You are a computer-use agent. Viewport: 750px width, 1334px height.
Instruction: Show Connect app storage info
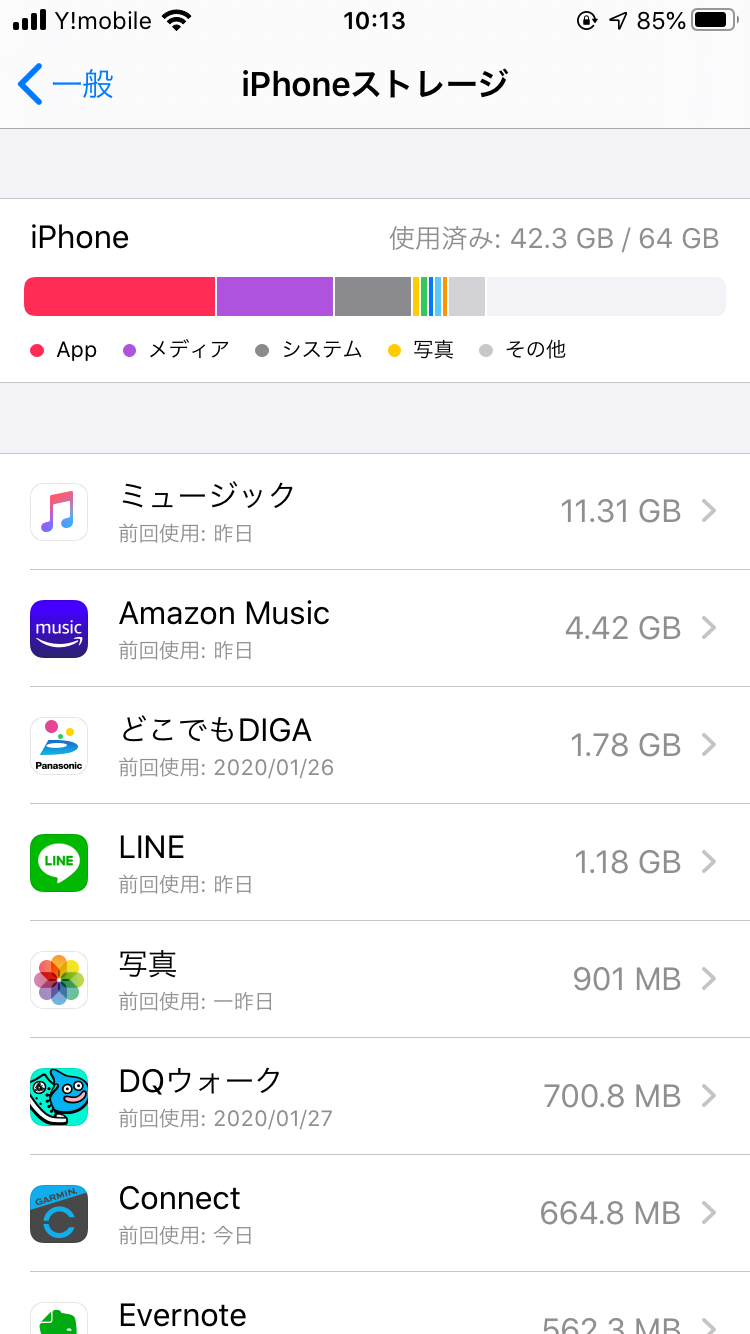point(375,1214)
